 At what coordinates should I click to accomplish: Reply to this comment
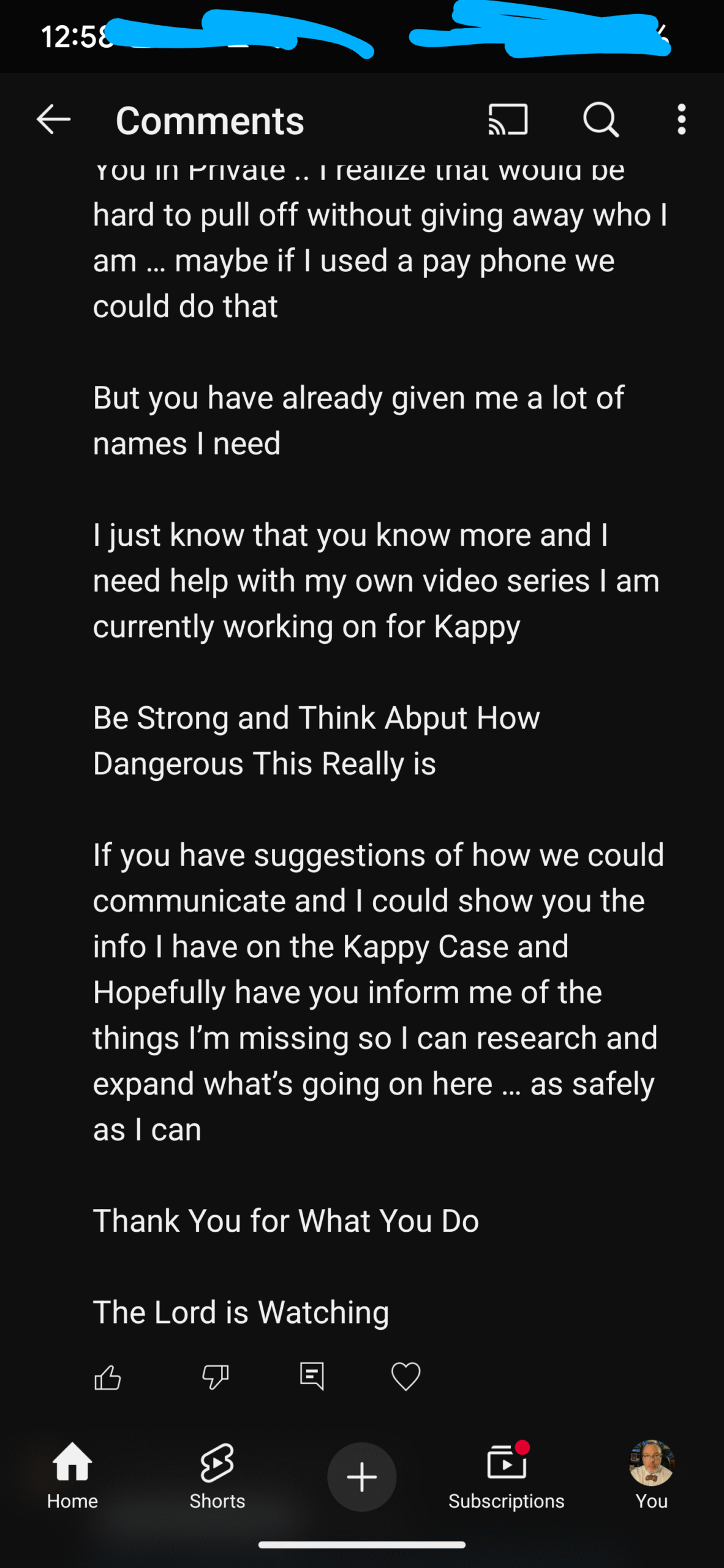312,1377
